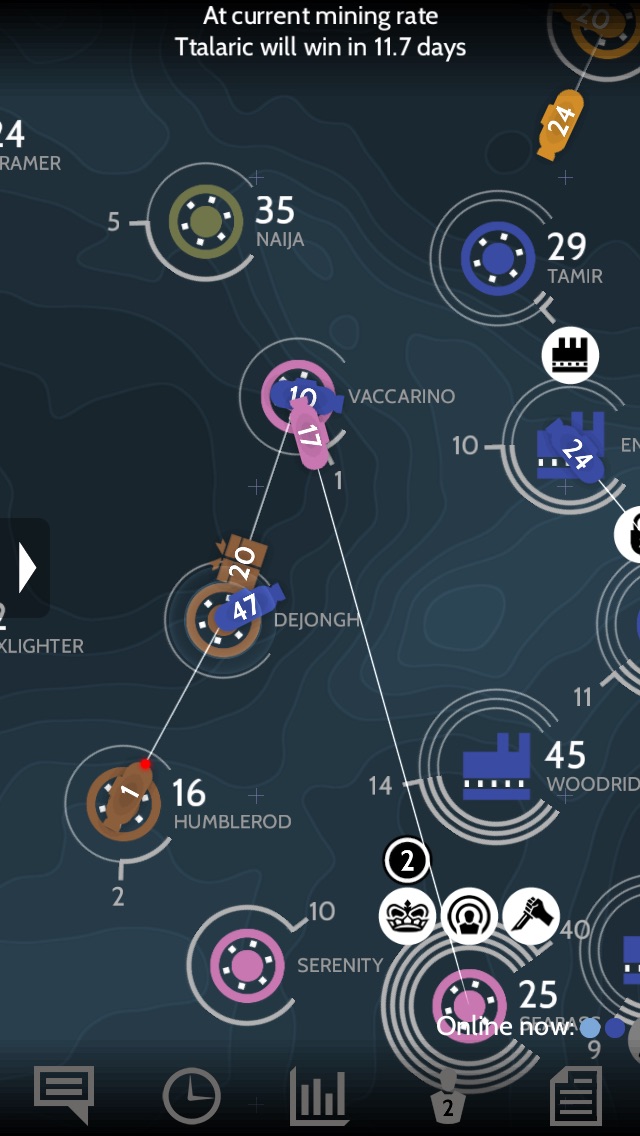Open the tech bin icon showing 2
Screen dimensions: 640x1136
coord(447,1098)
